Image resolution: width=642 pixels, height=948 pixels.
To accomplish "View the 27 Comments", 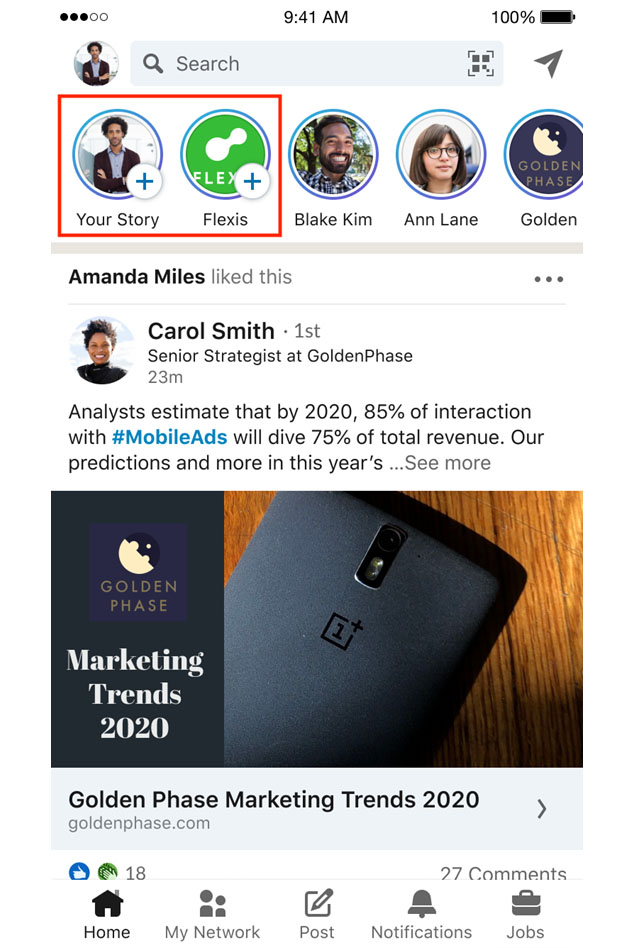I will click(x=502, y=873).
